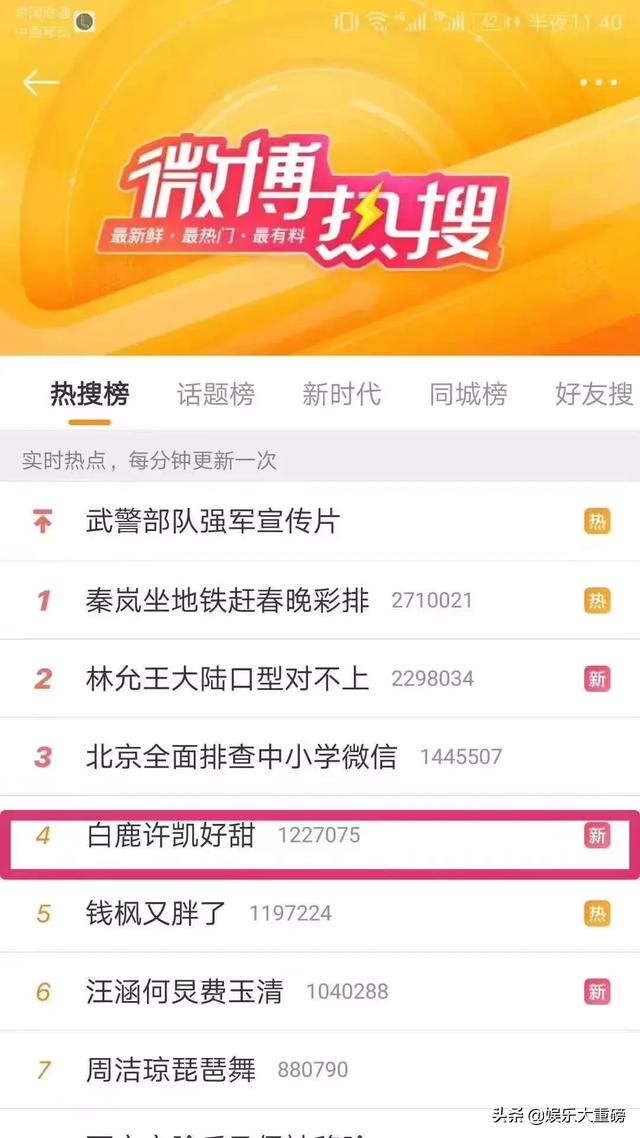Screen dimensions: 640x1138
Task: Open the three-dot overflow menu
Action: point(599,83)
